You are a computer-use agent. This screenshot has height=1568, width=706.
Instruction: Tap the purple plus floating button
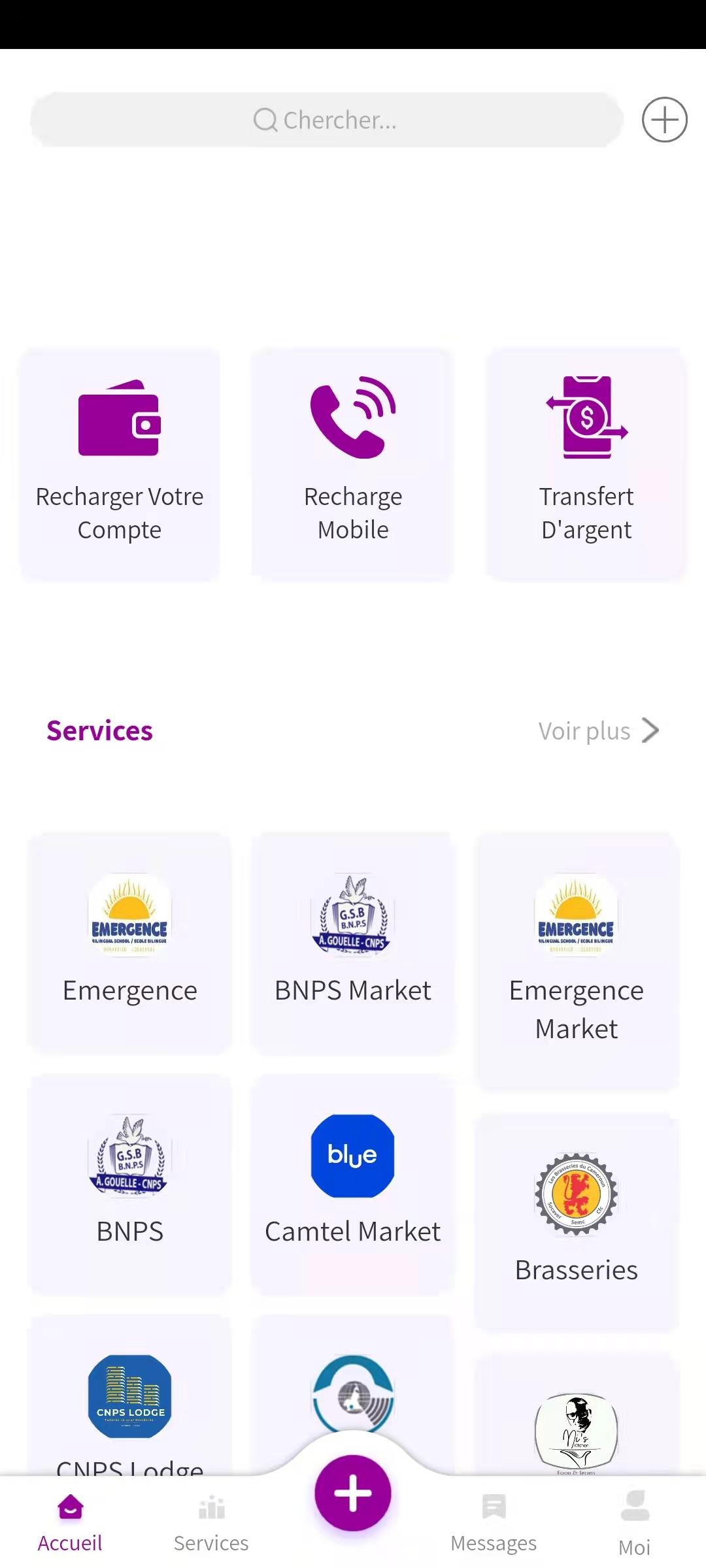(353, 1493)
